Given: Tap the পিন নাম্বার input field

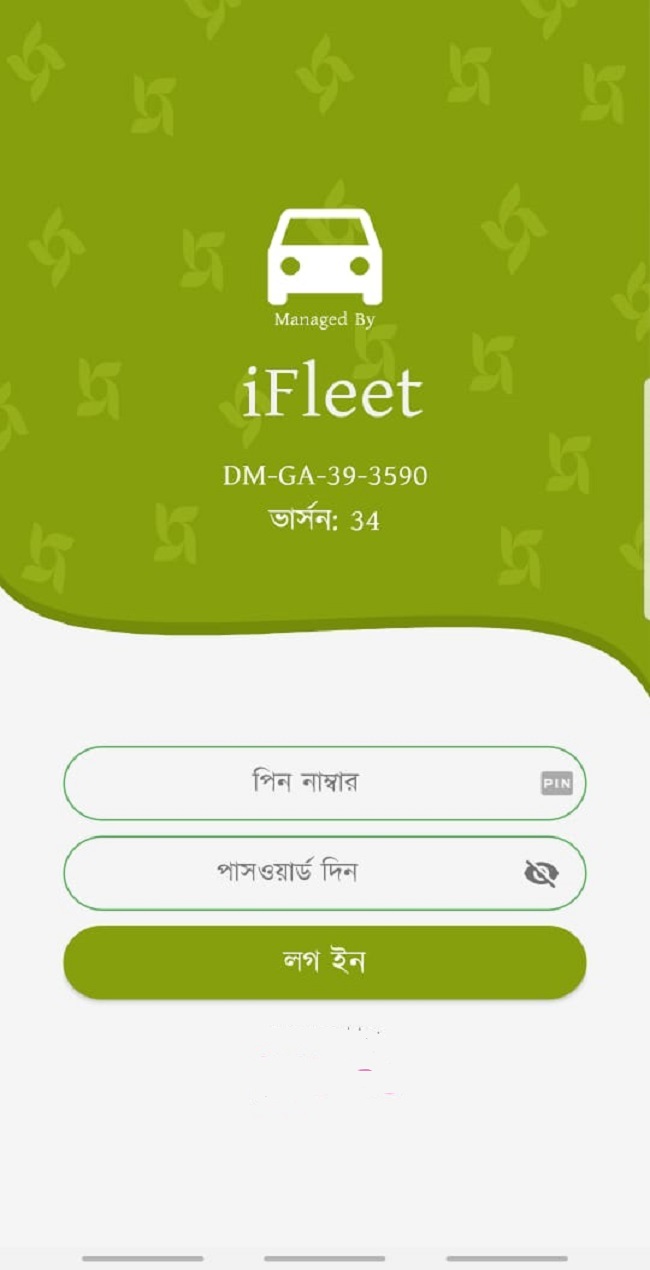Looking at the screenshot, I should point(324,783).
